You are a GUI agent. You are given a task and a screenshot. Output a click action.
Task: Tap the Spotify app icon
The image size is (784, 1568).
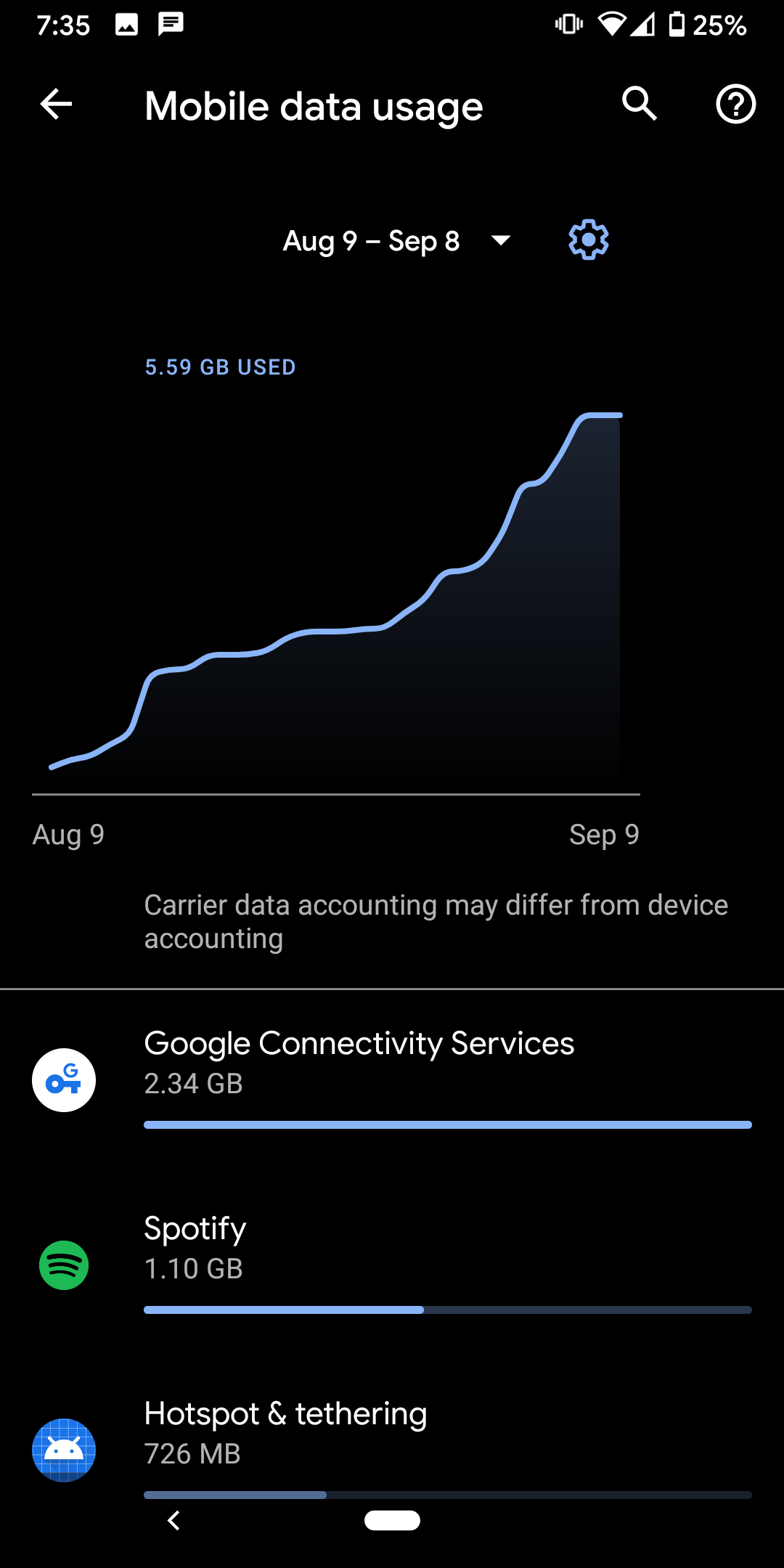63,1265
